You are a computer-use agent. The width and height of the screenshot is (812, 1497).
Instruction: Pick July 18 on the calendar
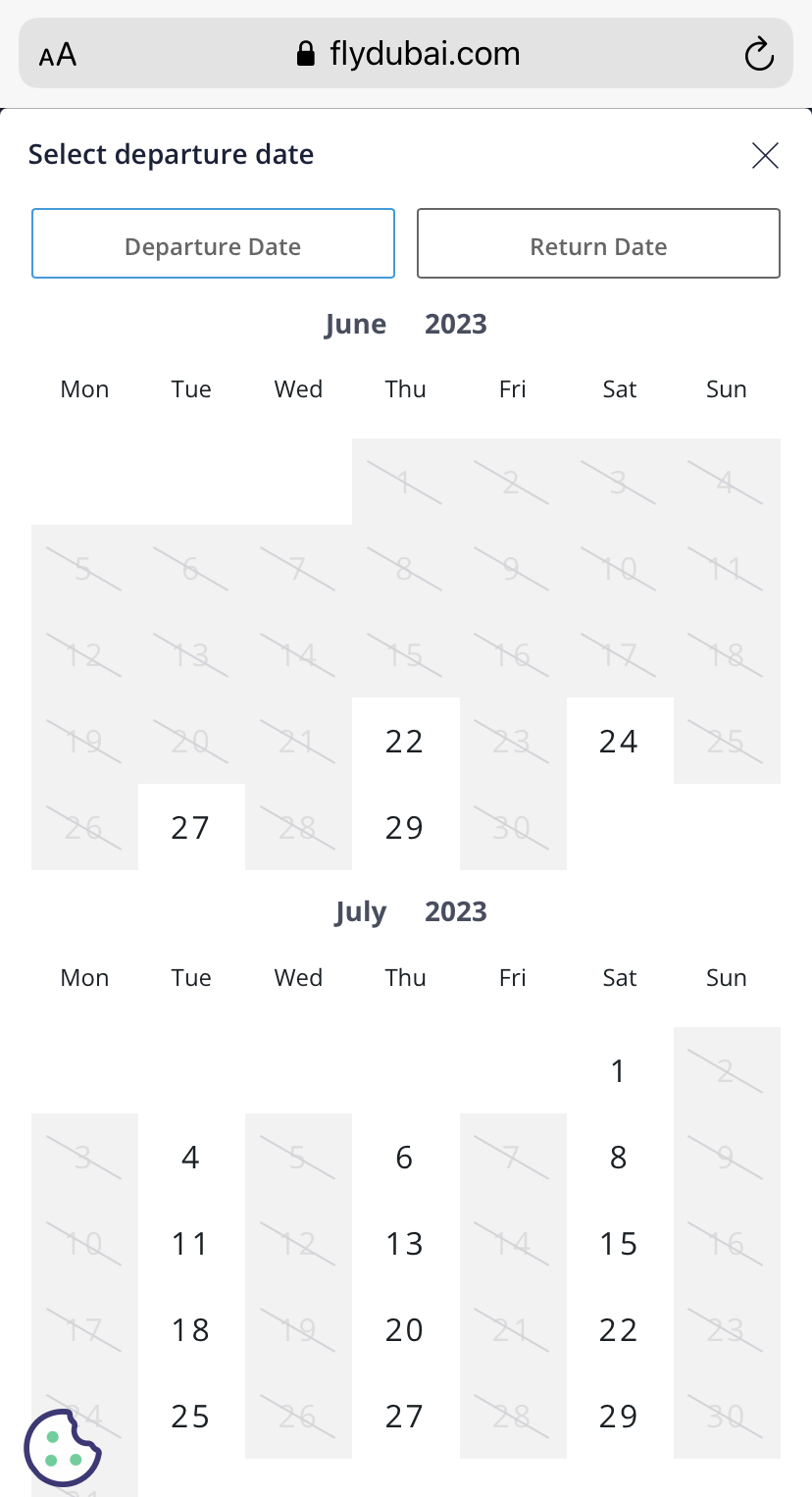(190, 1330)
